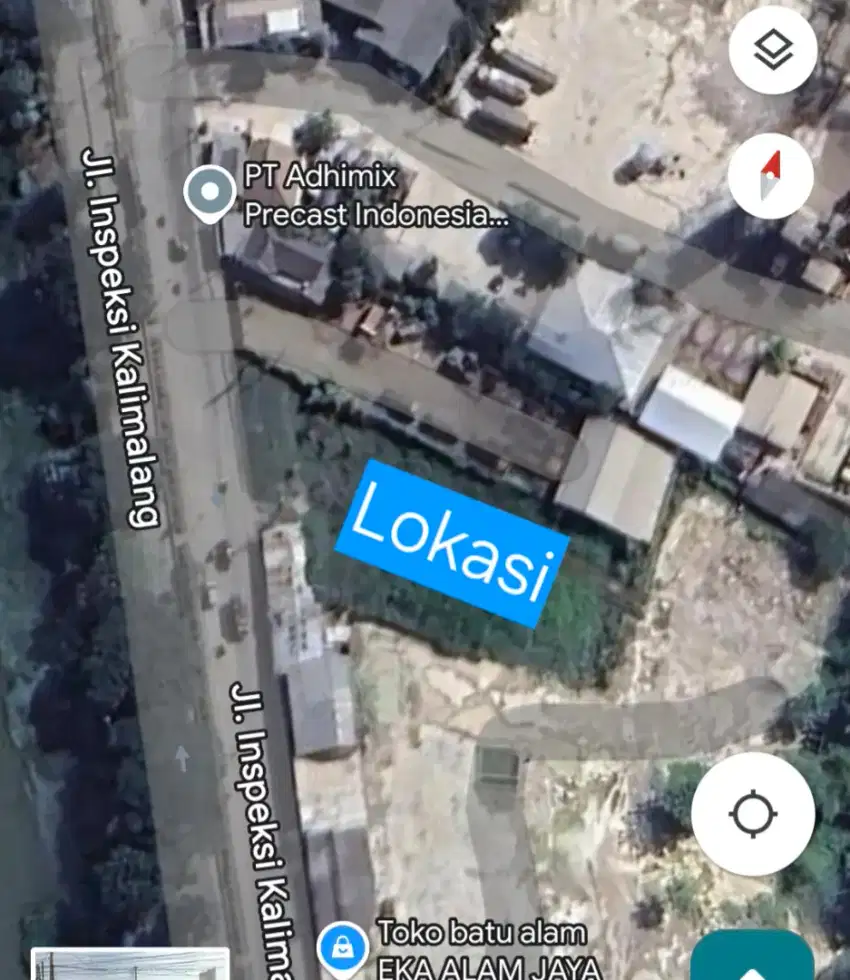Tap the compass to reset north
The height and width of the screenshot is (980, 850).
[x=770, y=175]
